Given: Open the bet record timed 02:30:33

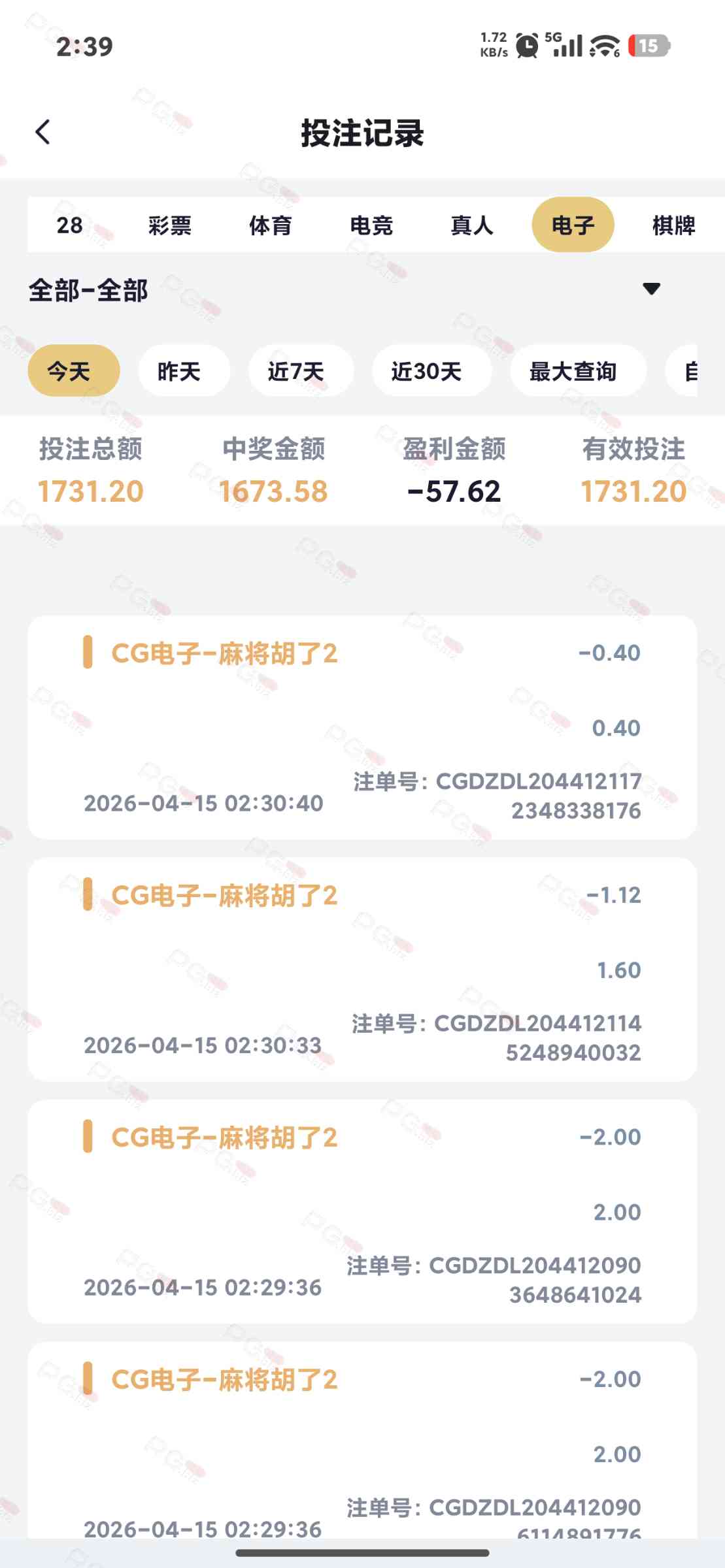Looking at the screenshot, I should (x=362, y=969).
